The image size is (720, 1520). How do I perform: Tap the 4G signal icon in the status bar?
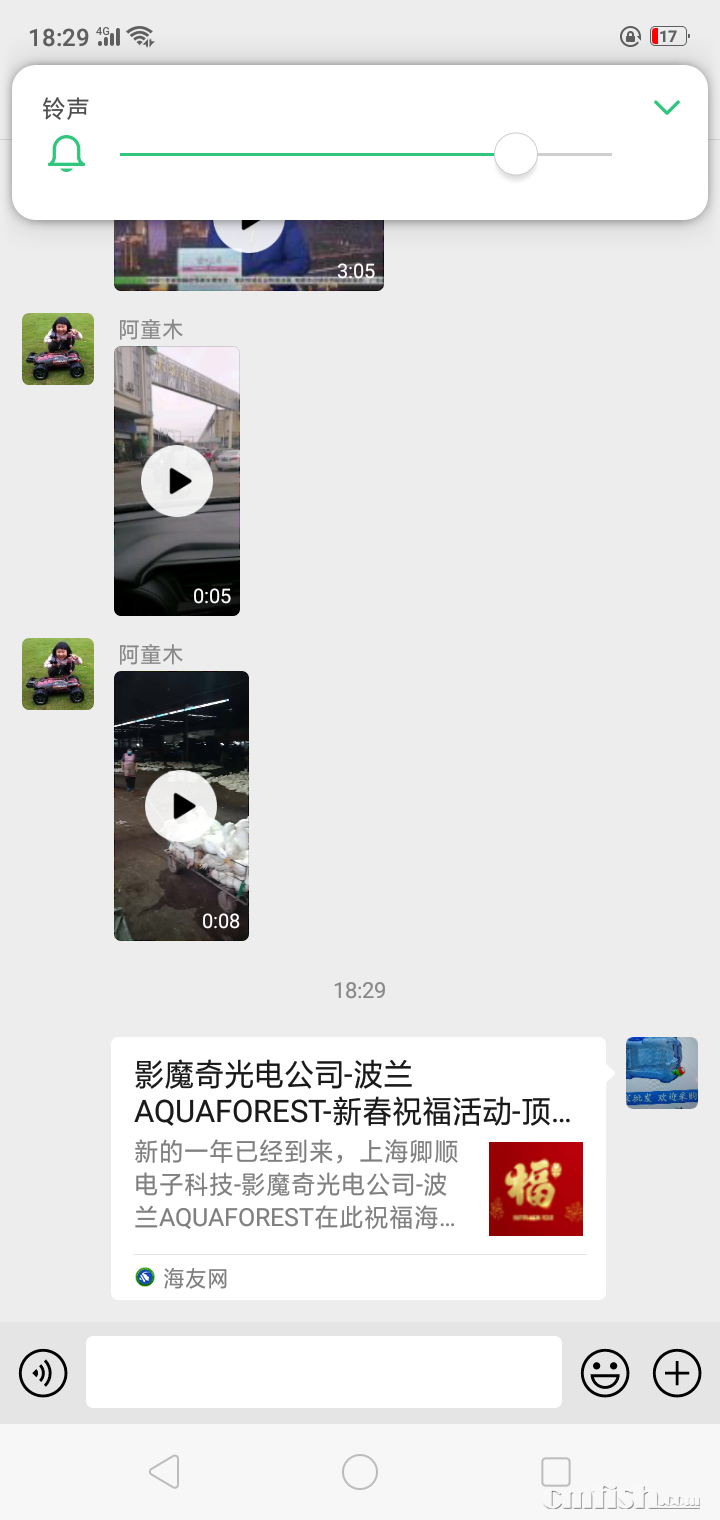(x=108, y=34)
